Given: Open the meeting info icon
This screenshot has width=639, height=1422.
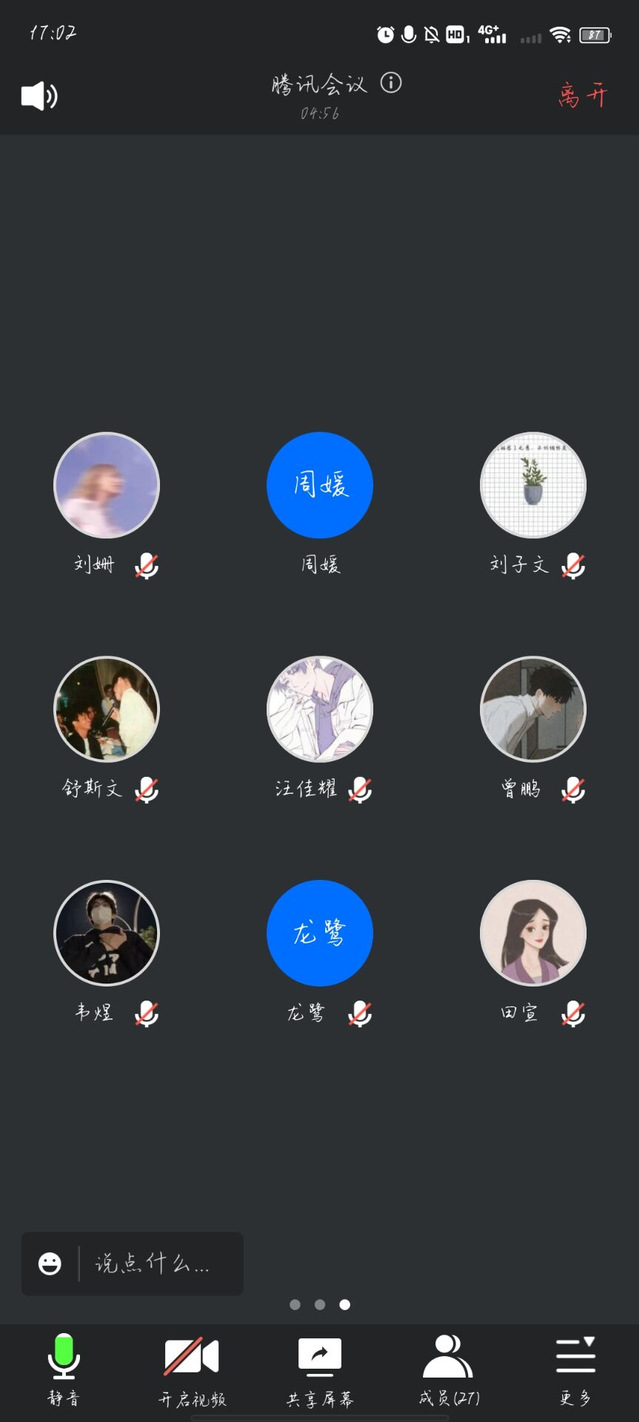Looking at the screenshot, I should (391, 83).
